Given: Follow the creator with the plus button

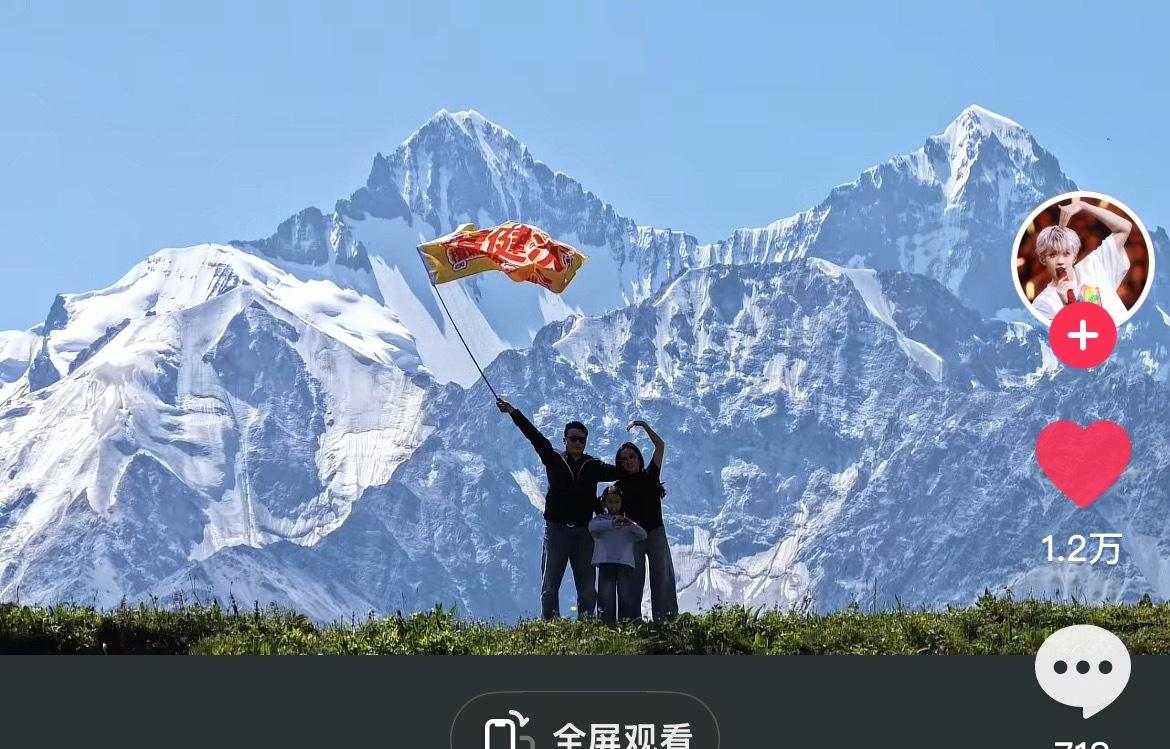Looking at the screenshot, I should point(1082,335).
